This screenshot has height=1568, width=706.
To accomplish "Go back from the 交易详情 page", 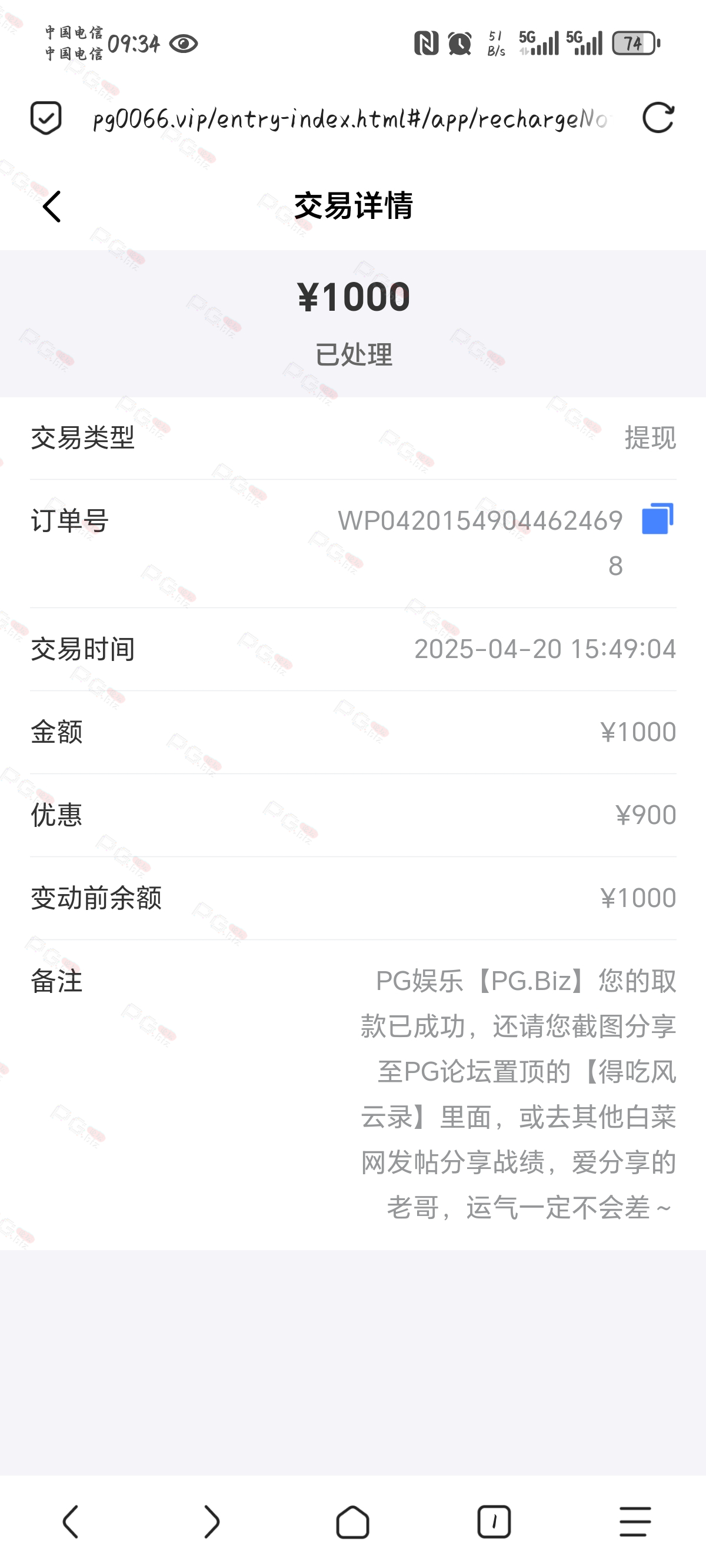I will point(52,207).
